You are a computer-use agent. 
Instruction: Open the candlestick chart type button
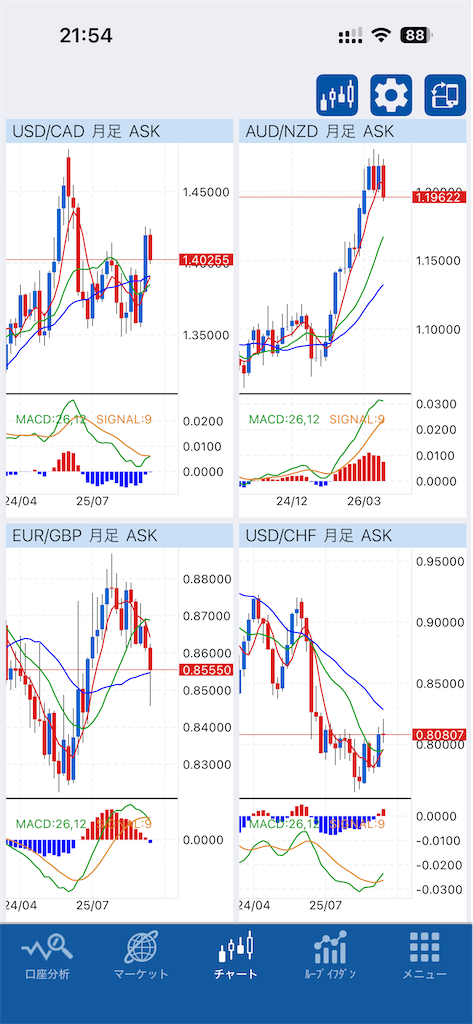click(338, 95)
